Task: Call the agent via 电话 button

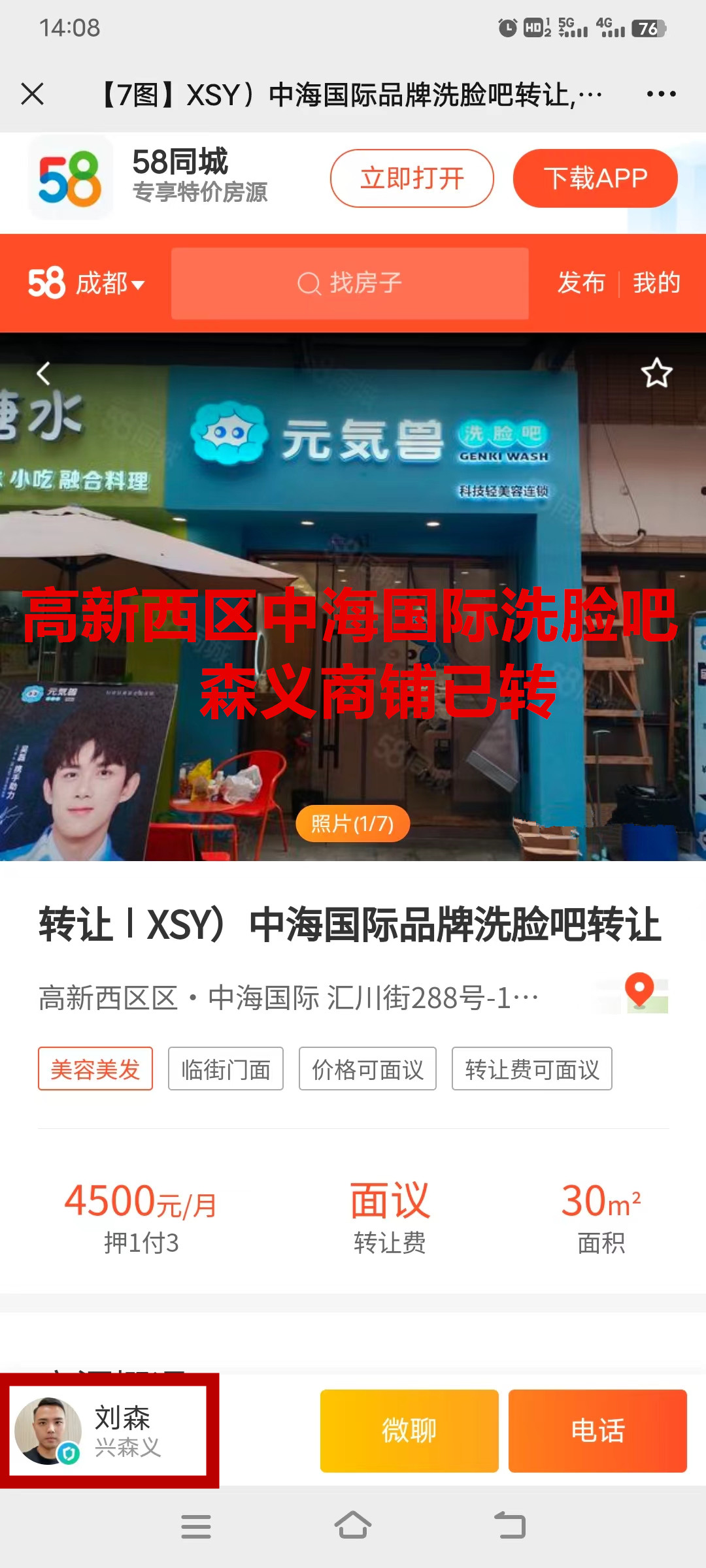Action: (597, 1430)
